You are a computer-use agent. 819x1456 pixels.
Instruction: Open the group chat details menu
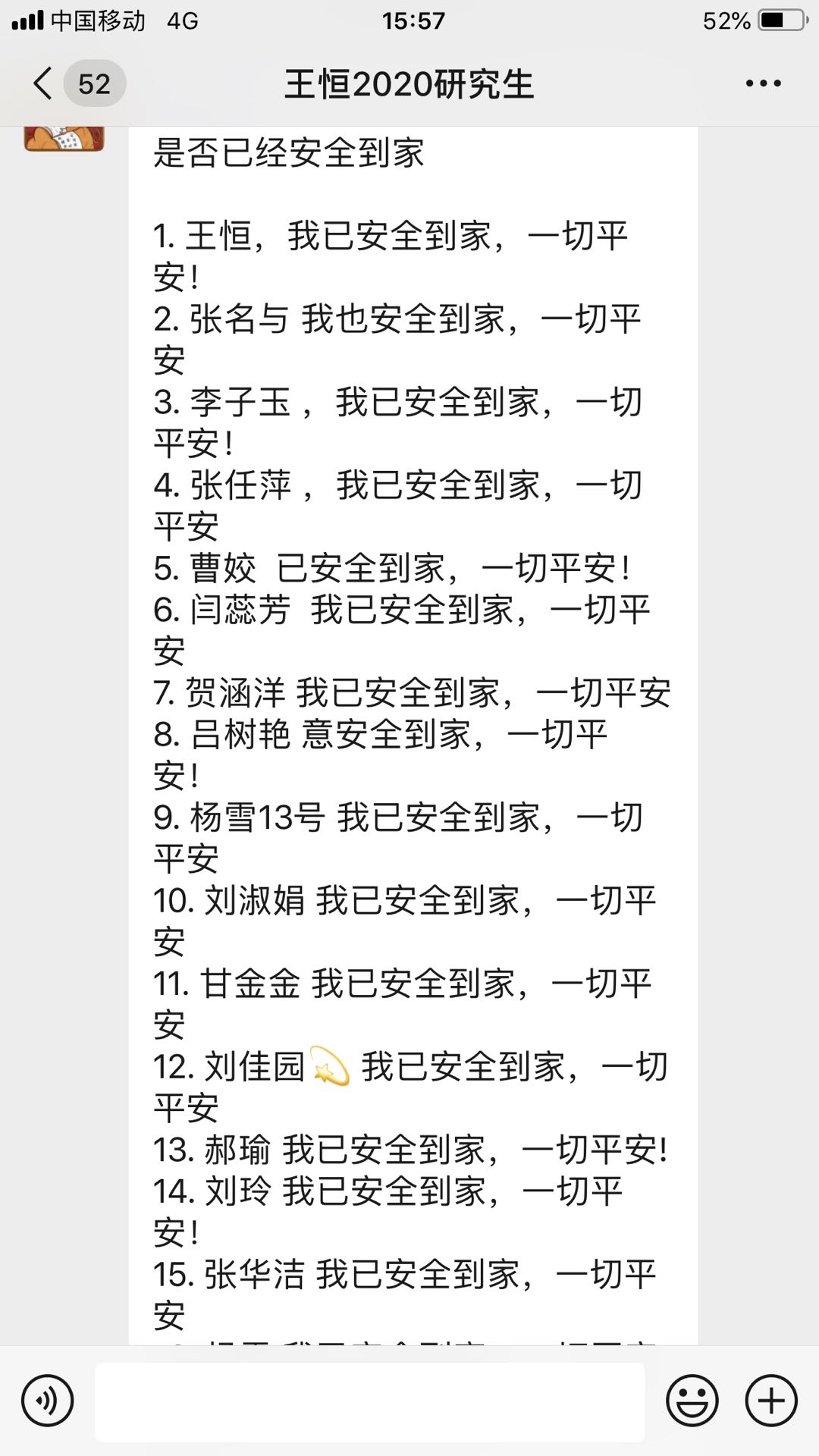tap(763, 83)
